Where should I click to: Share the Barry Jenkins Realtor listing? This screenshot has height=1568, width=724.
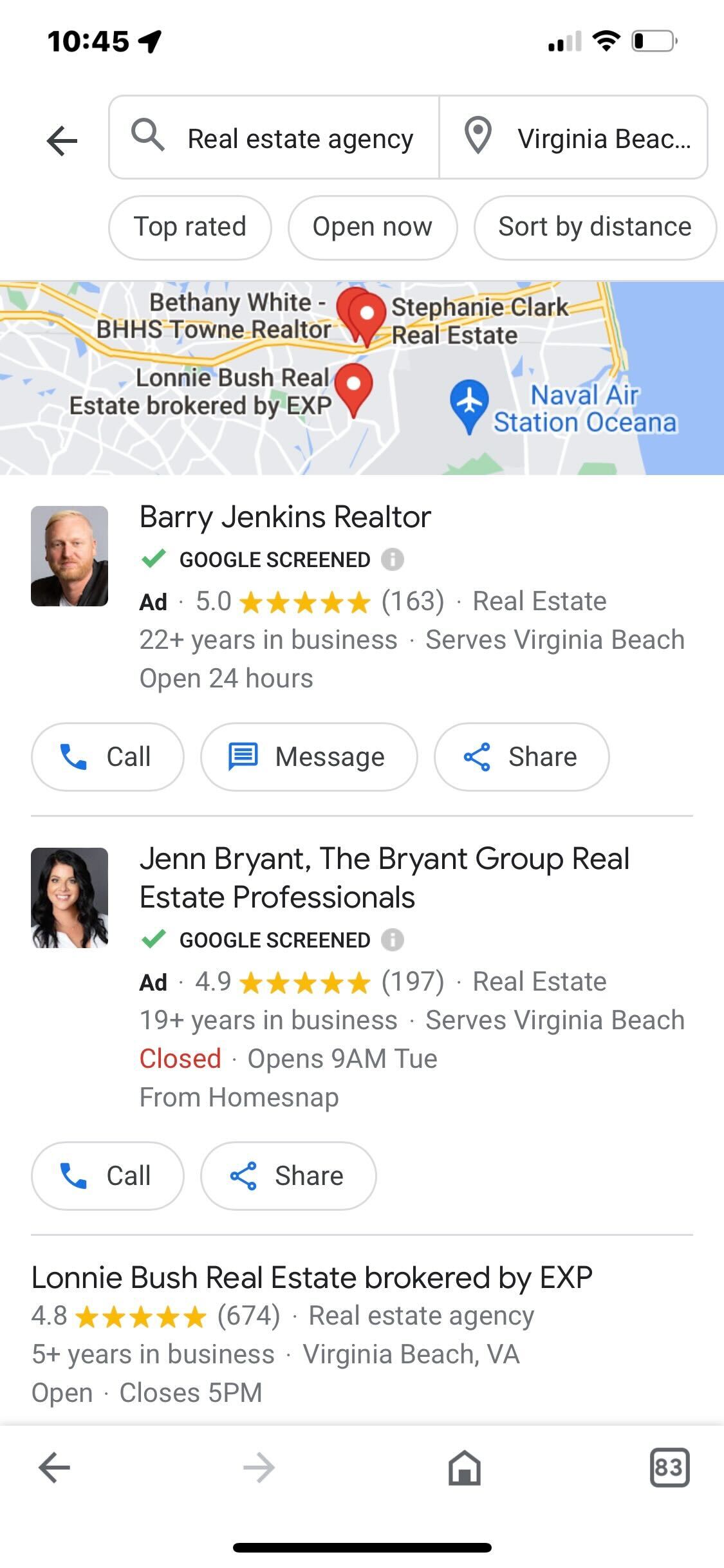click(521, 757)
